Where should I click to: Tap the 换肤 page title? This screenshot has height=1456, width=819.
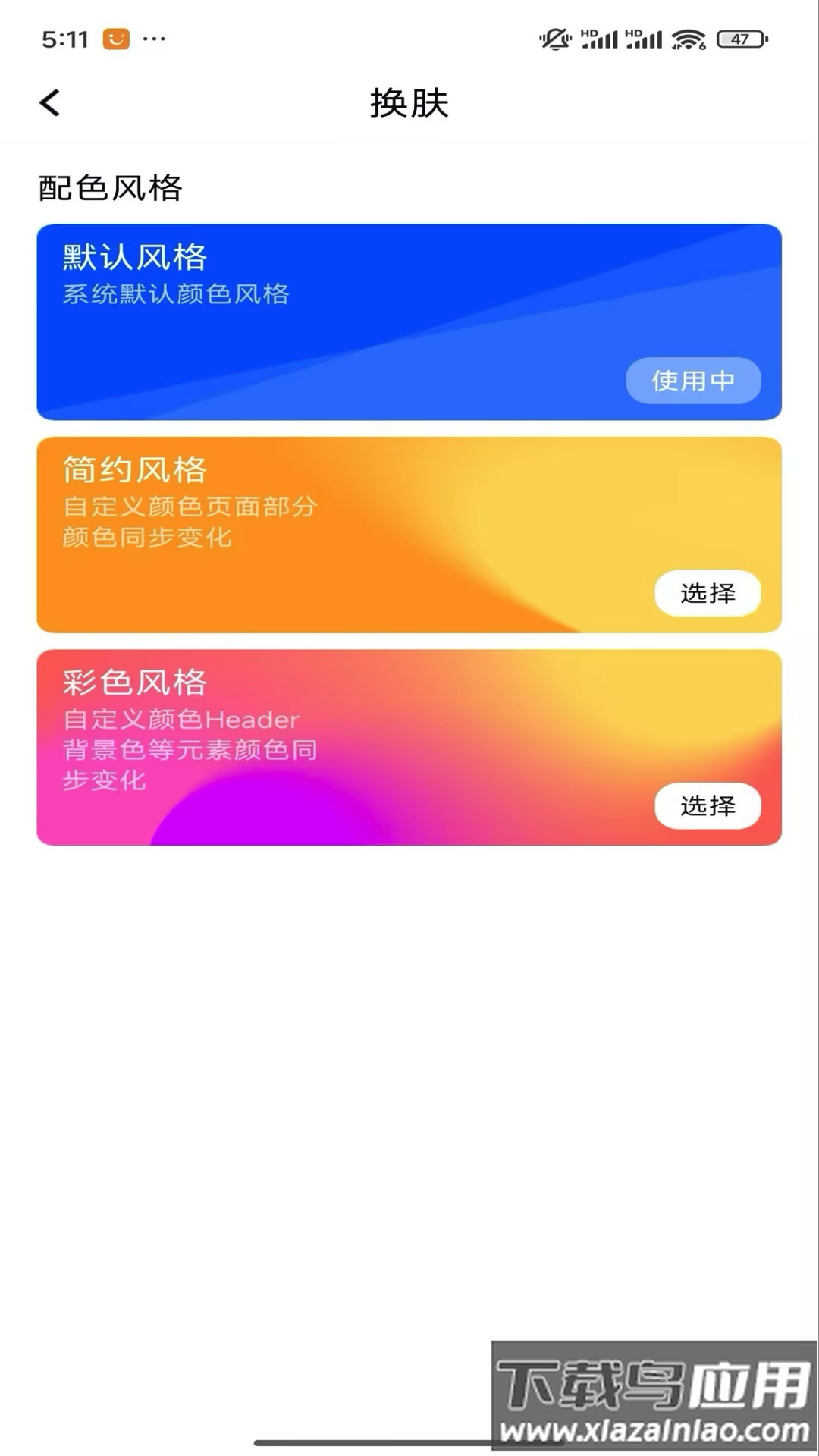tap(409, 104)
